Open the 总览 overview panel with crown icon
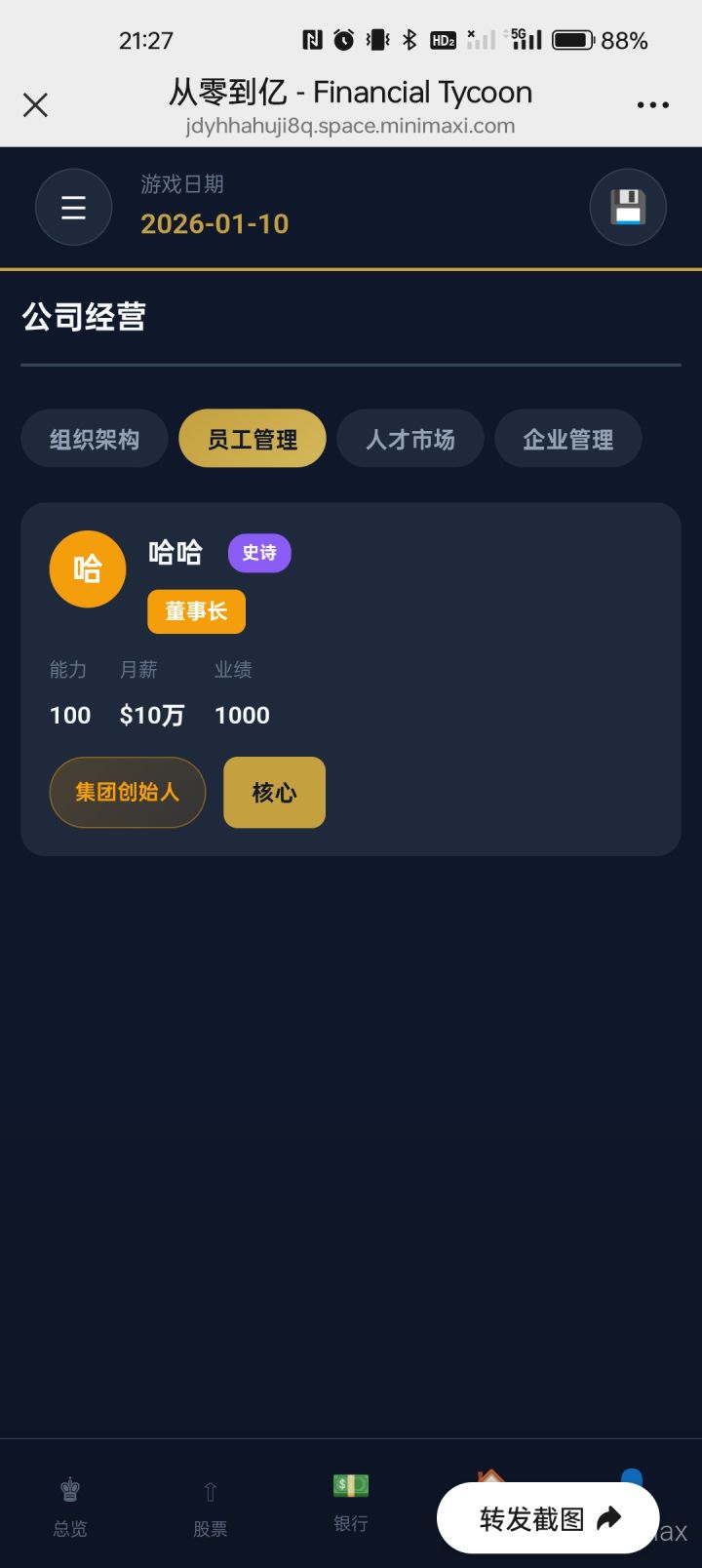This screenshot has width=702, height=1568. point(68,1507)
